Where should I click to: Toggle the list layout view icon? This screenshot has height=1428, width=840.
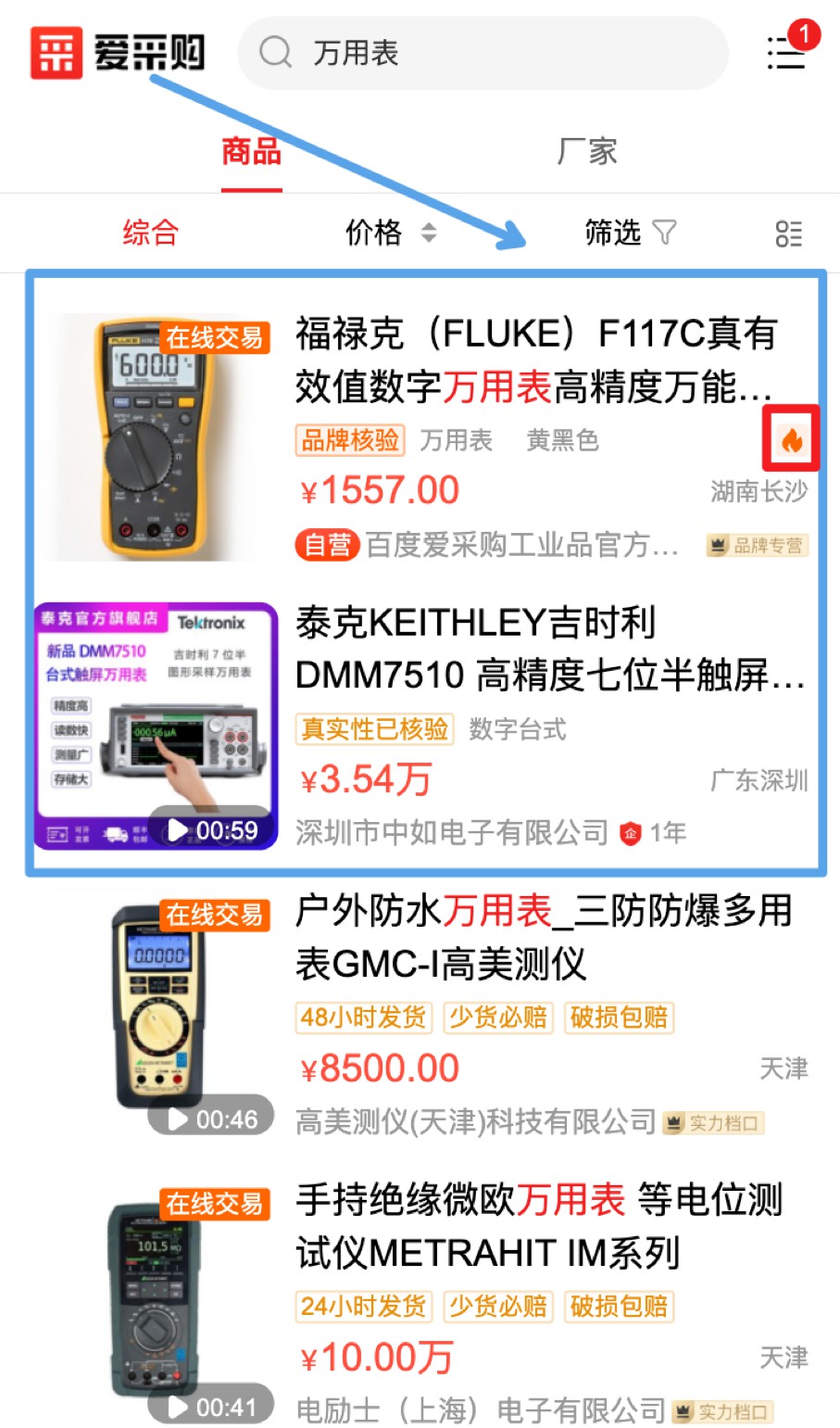pos(788,234)
